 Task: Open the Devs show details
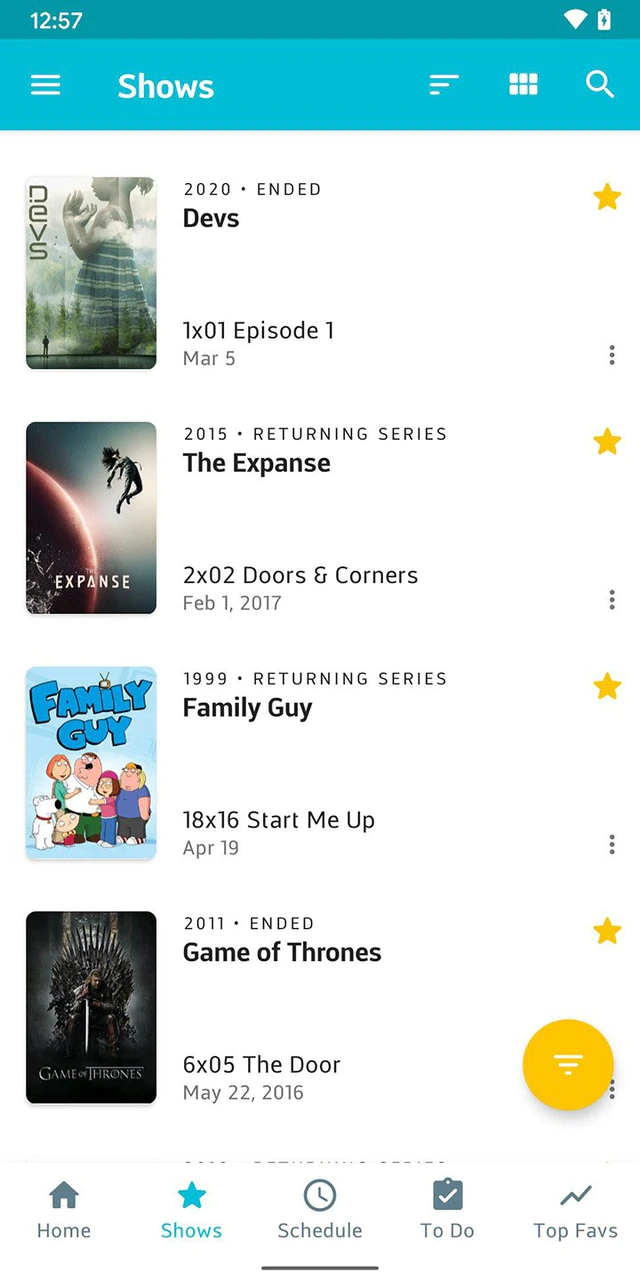coord(211,219)
